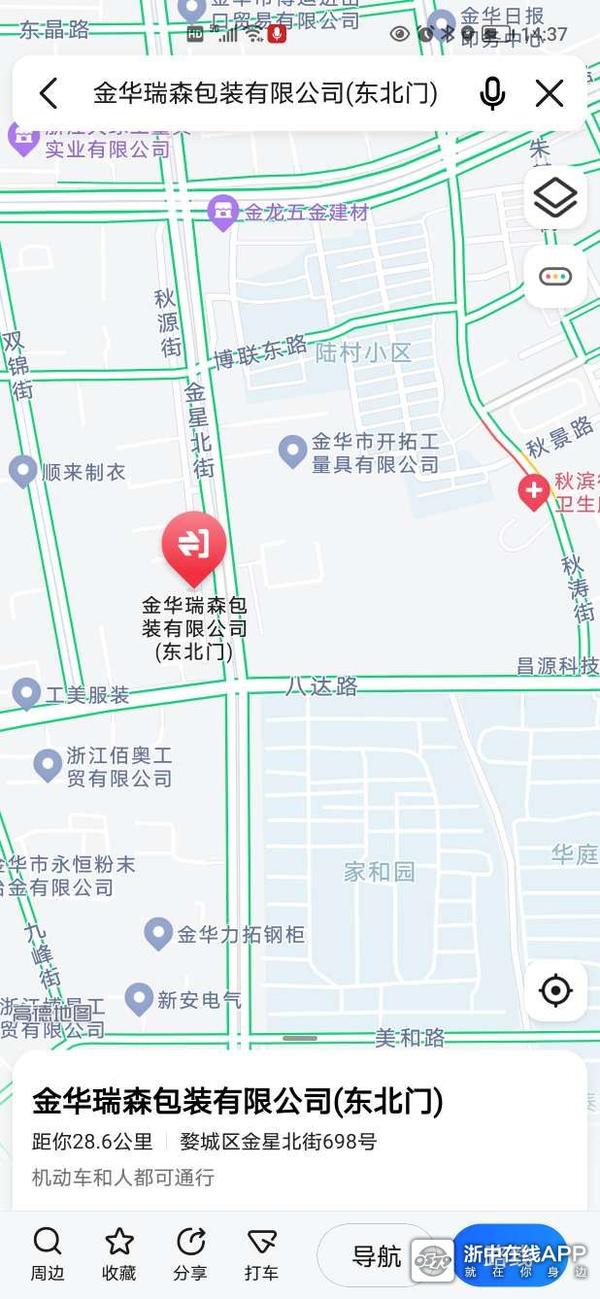Go back from the search result
This screenshot has height=1299, width=600.
(x=48, y=94)
